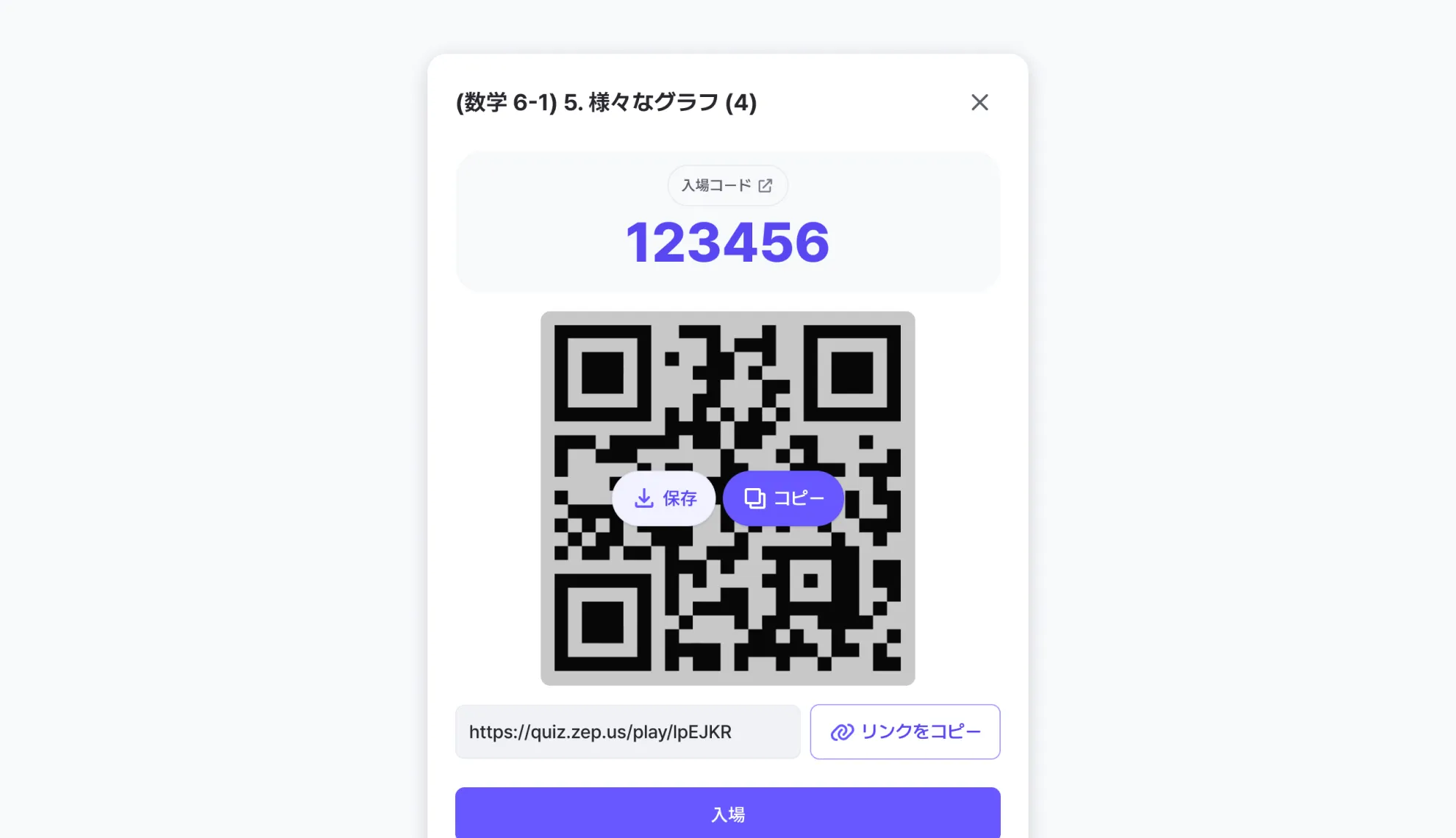Close the quiz entry dialog
Viewport: 1456px width, 838px height.
pyautogui.click(x=979, y=102)
